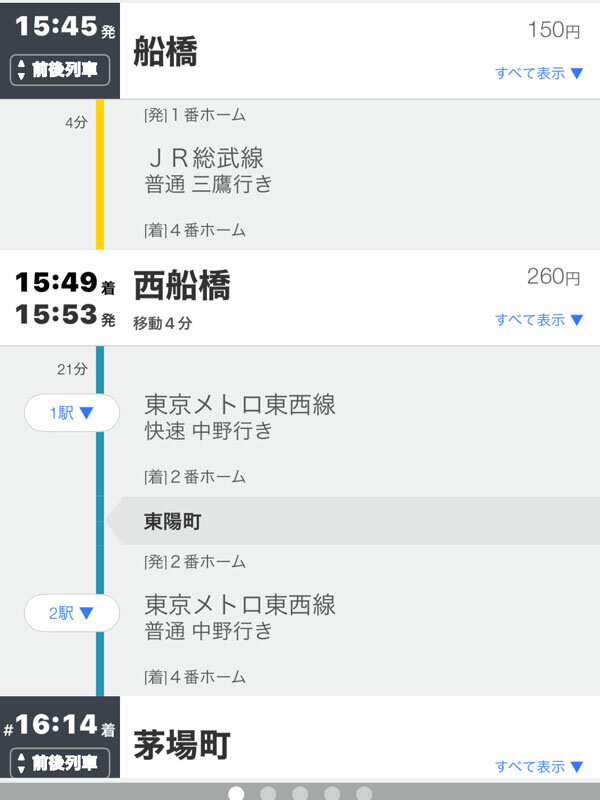This screenshot has height=800, width=600.
Task: Expand すべて表示 for 船橋
Action: (539, 73)
